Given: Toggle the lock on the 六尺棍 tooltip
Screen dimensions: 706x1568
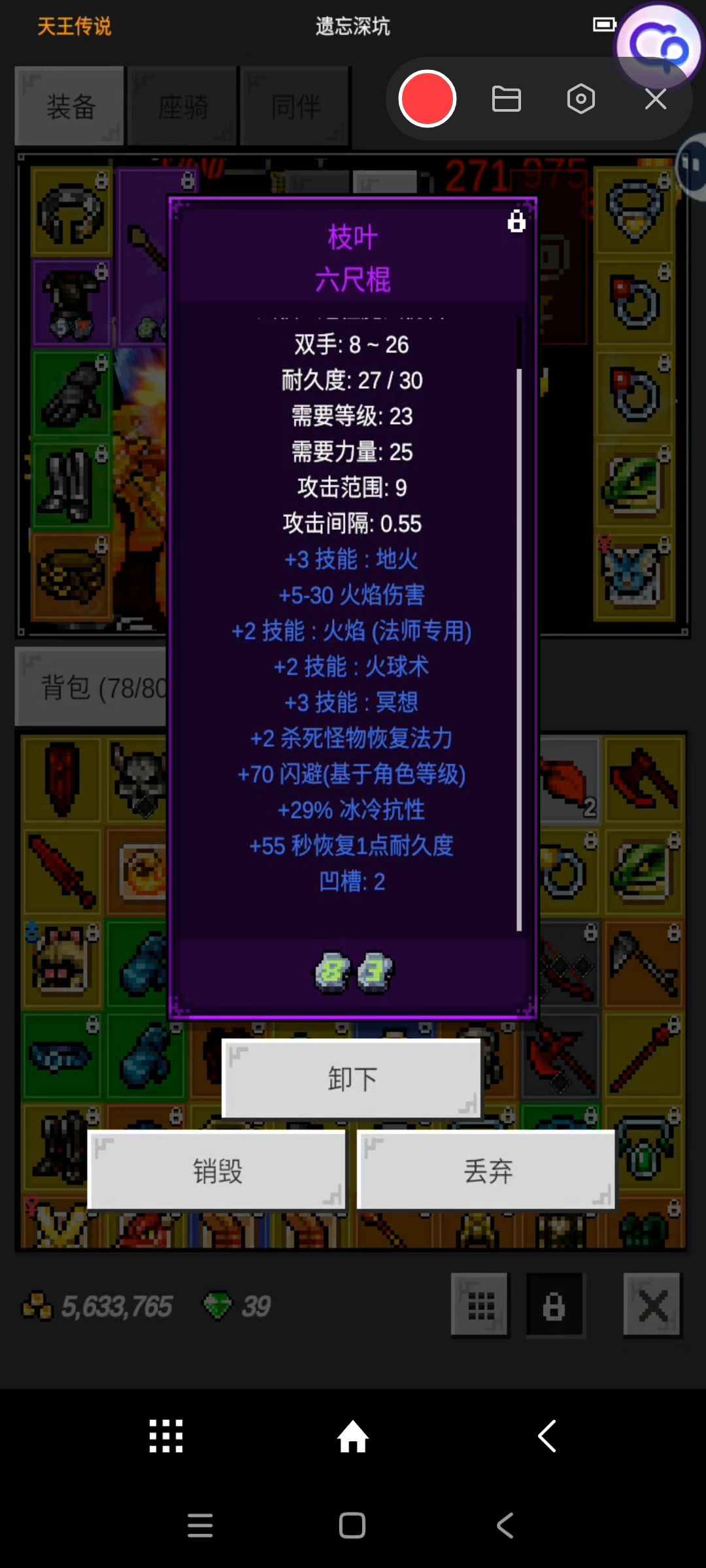Looking at the screenshot, I should (516, 223).
